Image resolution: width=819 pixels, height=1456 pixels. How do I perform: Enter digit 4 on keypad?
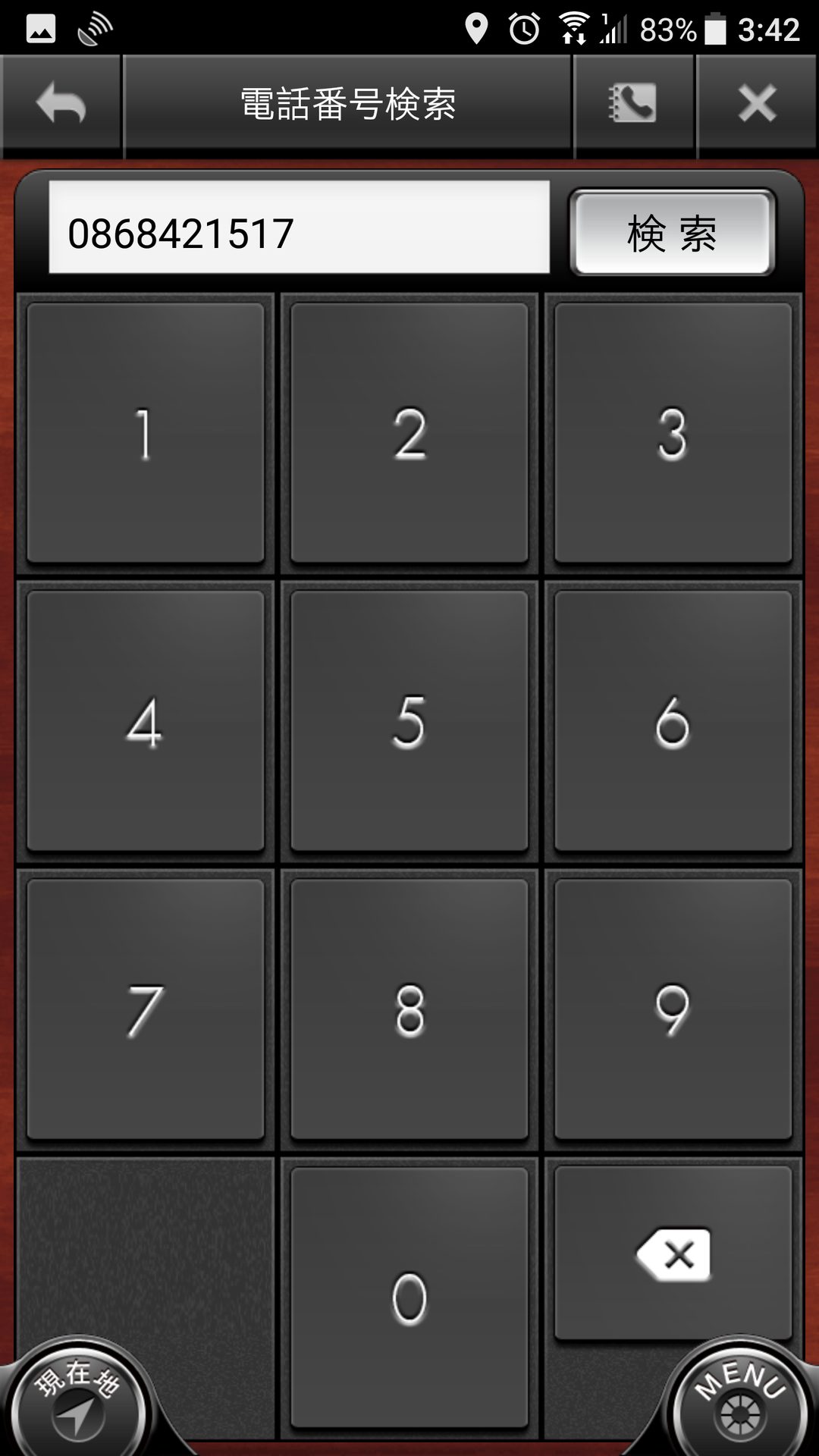click(145, 721)
